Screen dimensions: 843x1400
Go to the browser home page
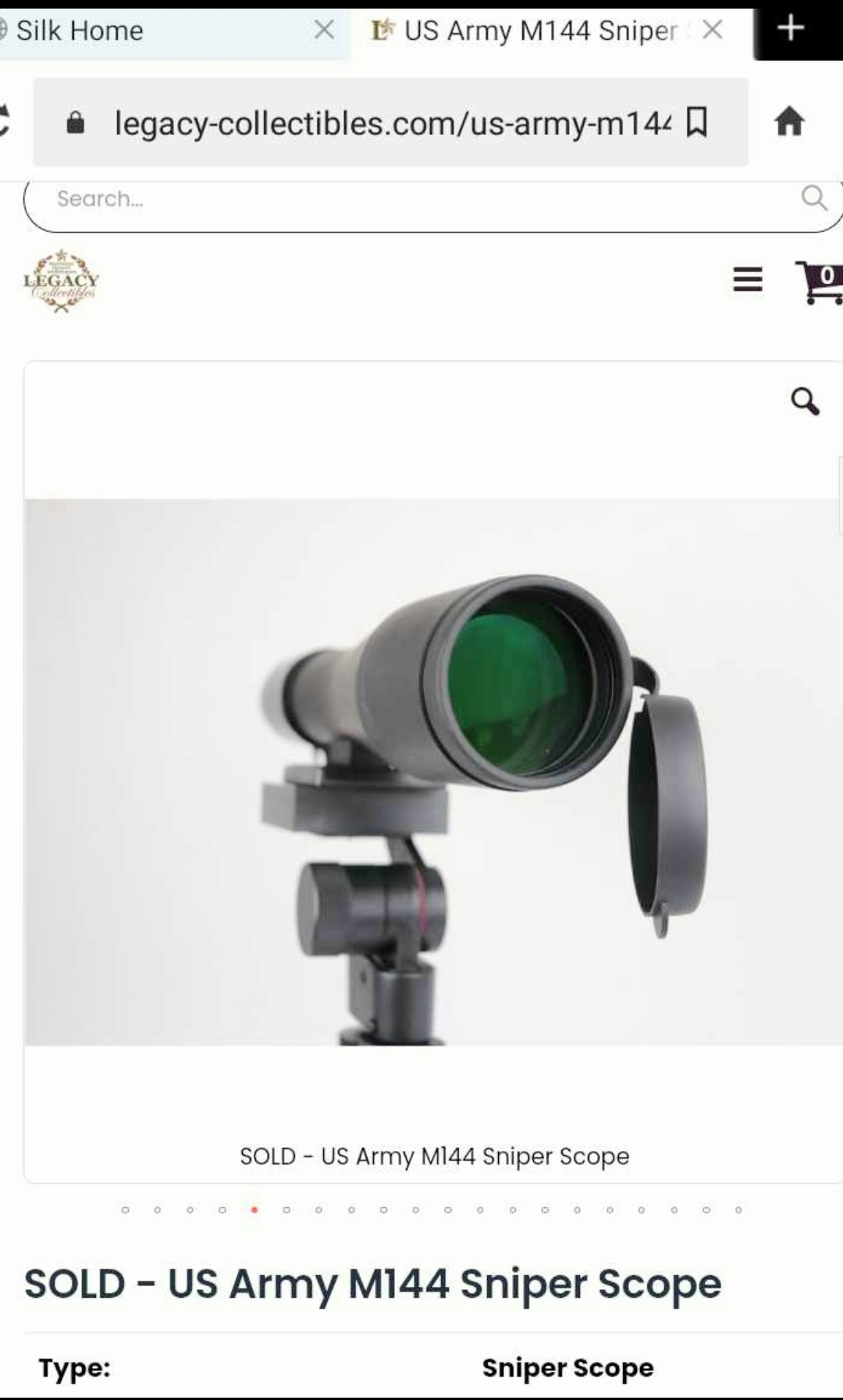(x=789, y=122)
